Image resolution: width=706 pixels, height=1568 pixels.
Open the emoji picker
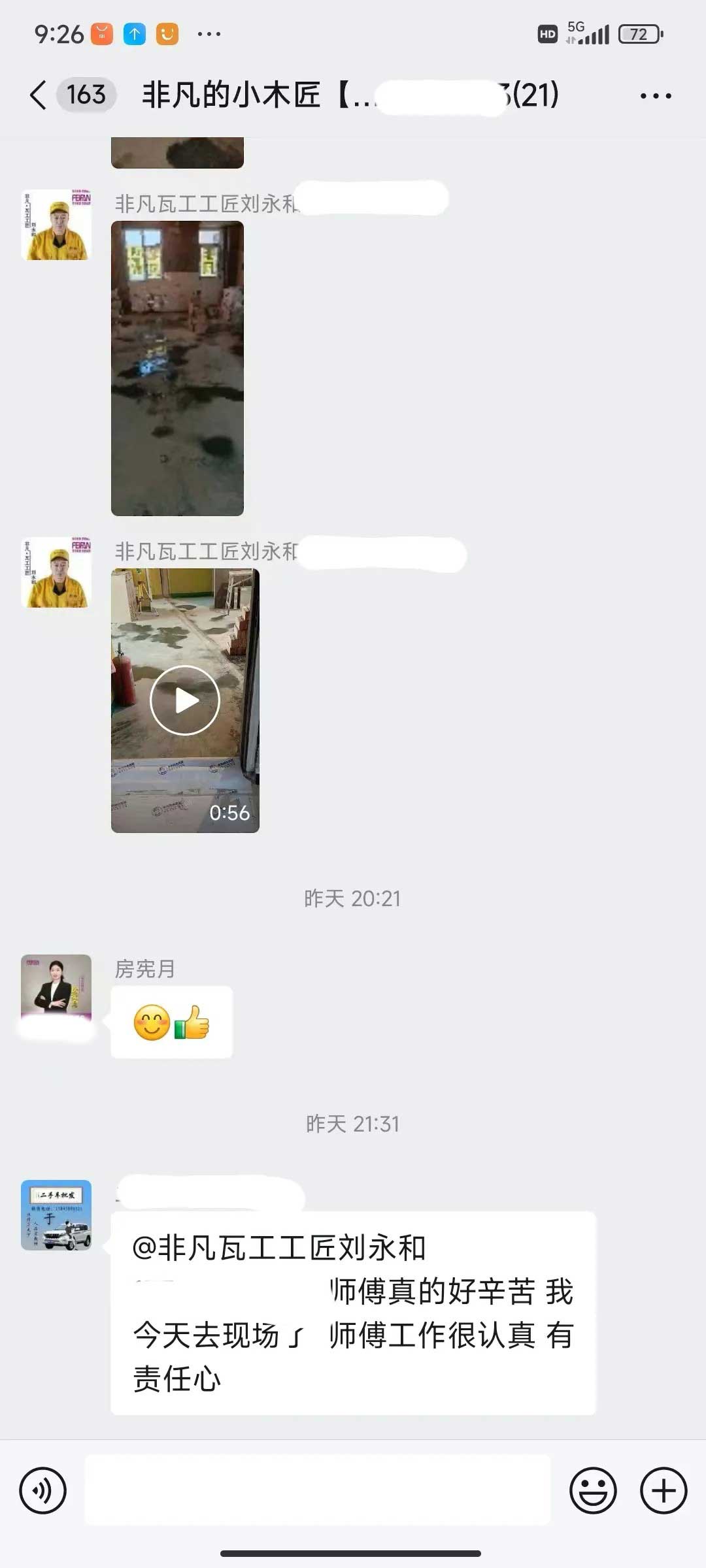pos(593,1490)
